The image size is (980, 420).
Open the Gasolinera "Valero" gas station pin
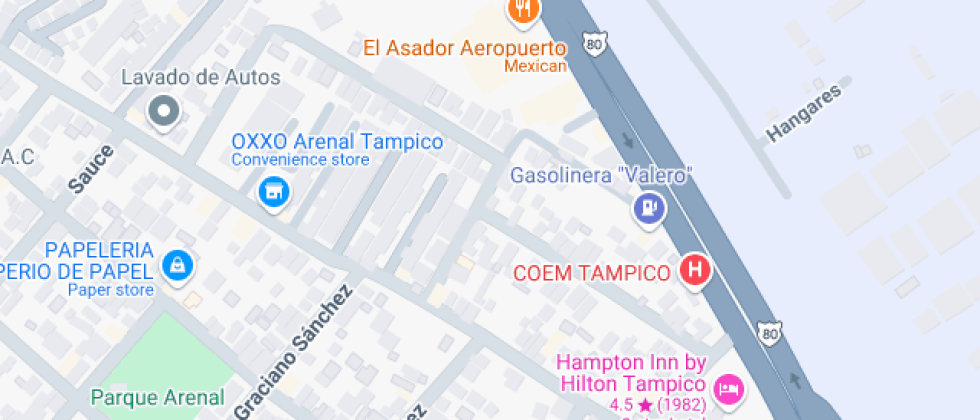(x=649, y=208)
